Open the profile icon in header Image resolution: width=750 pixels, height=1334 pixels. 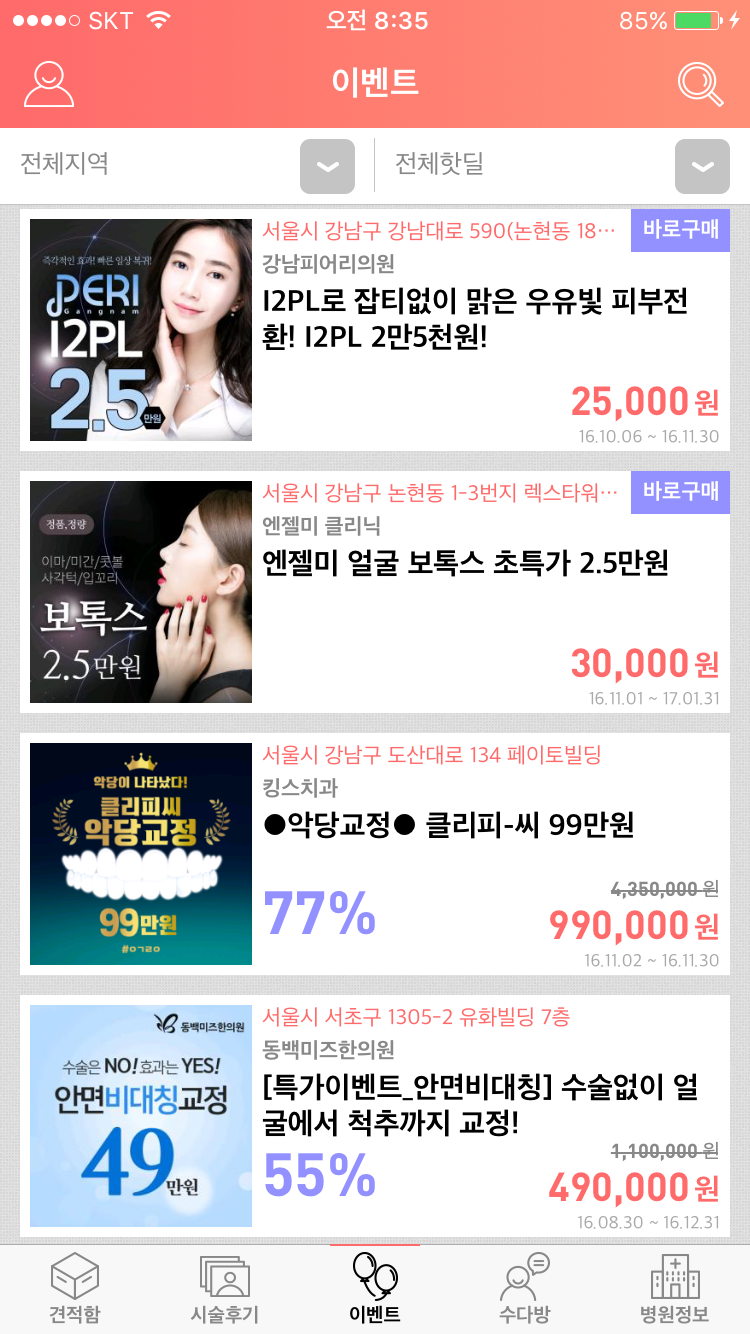[49, 84]
